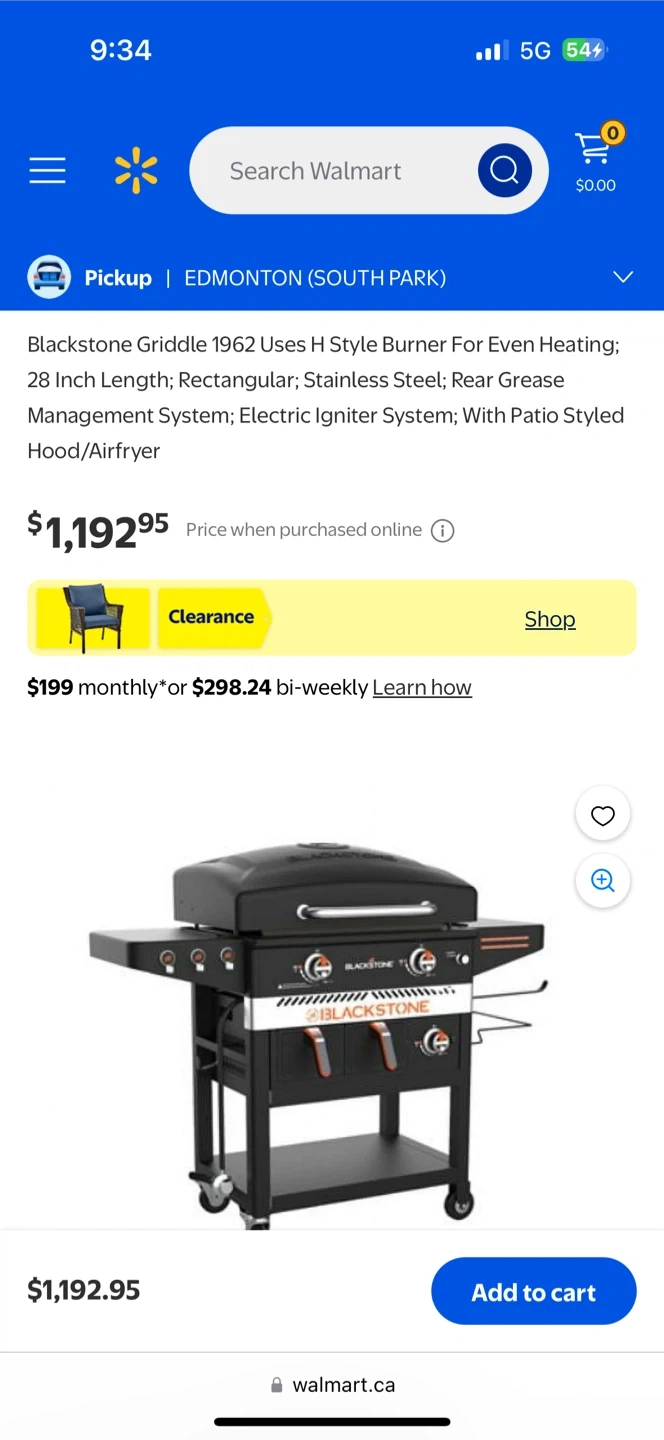Viewport: 664px width, 1440px height.
Task: Open the shopping cart
Action: pyautogui.click(x=595, y=160)
